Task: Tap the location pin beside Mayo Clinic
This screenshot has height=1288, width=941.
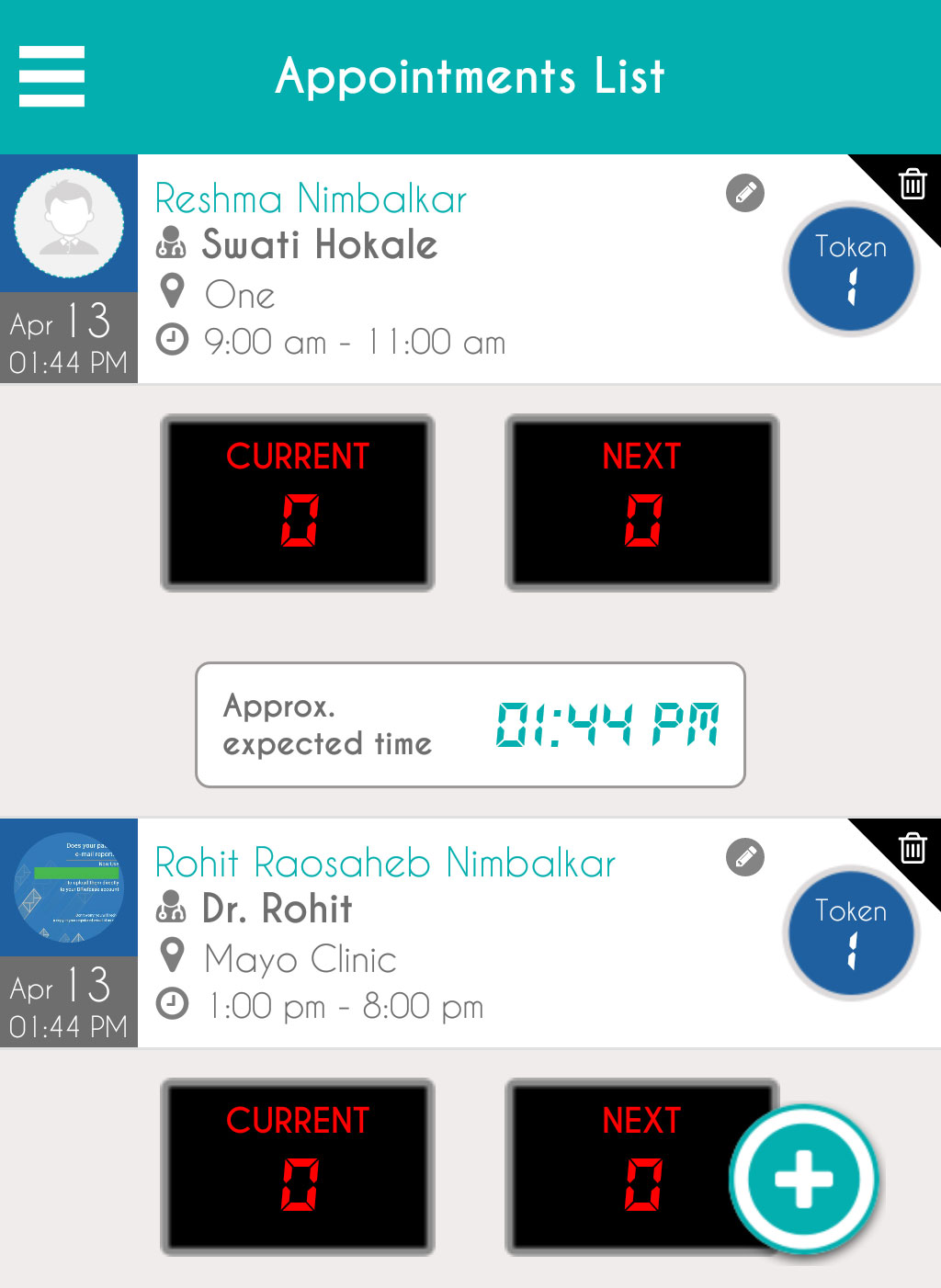Action: click(x=171, y=957)
